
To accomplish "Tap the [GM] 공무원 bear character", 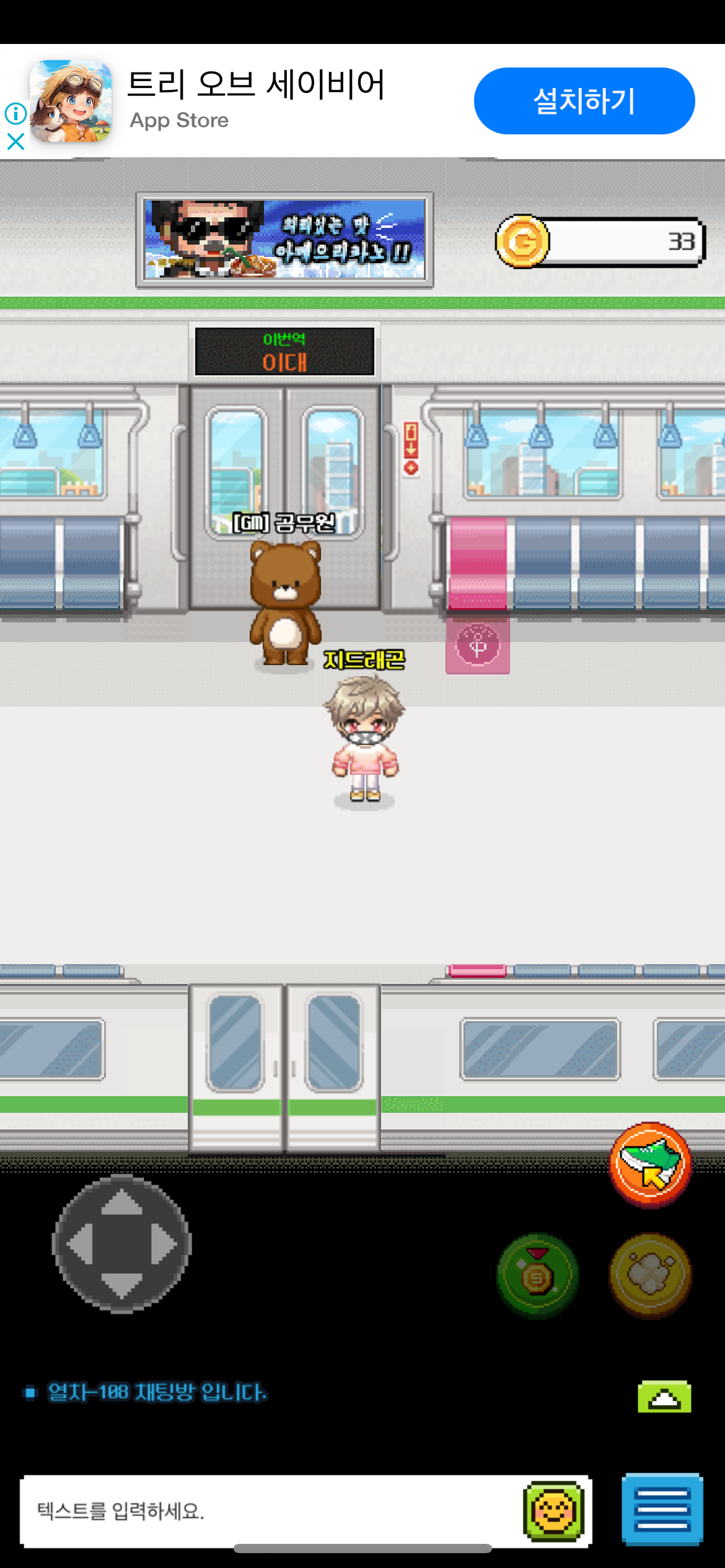I will point(285,604).
